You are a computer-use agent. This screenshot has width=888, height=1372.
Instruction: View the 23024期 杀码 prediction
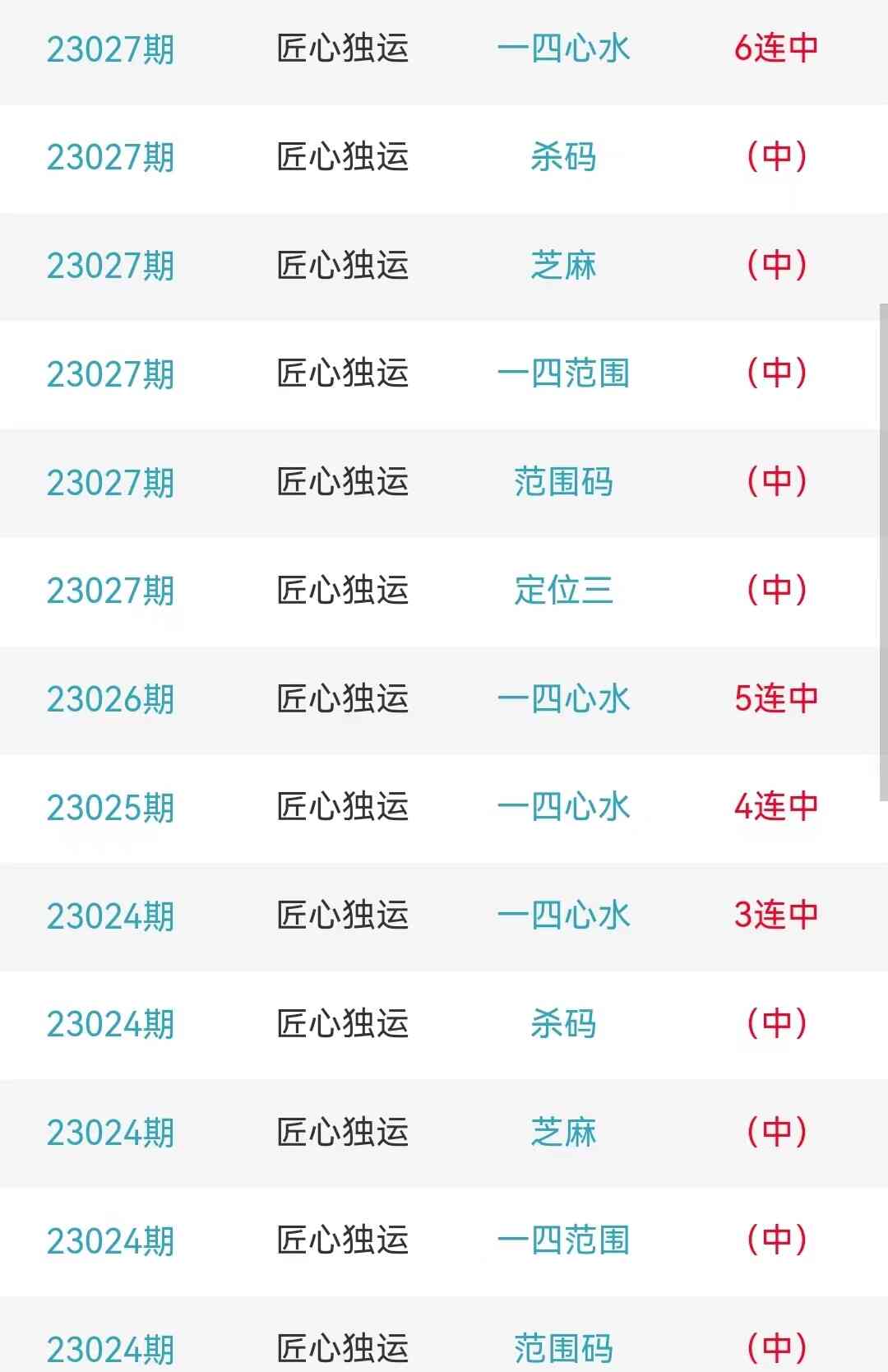click(563, 1024)
